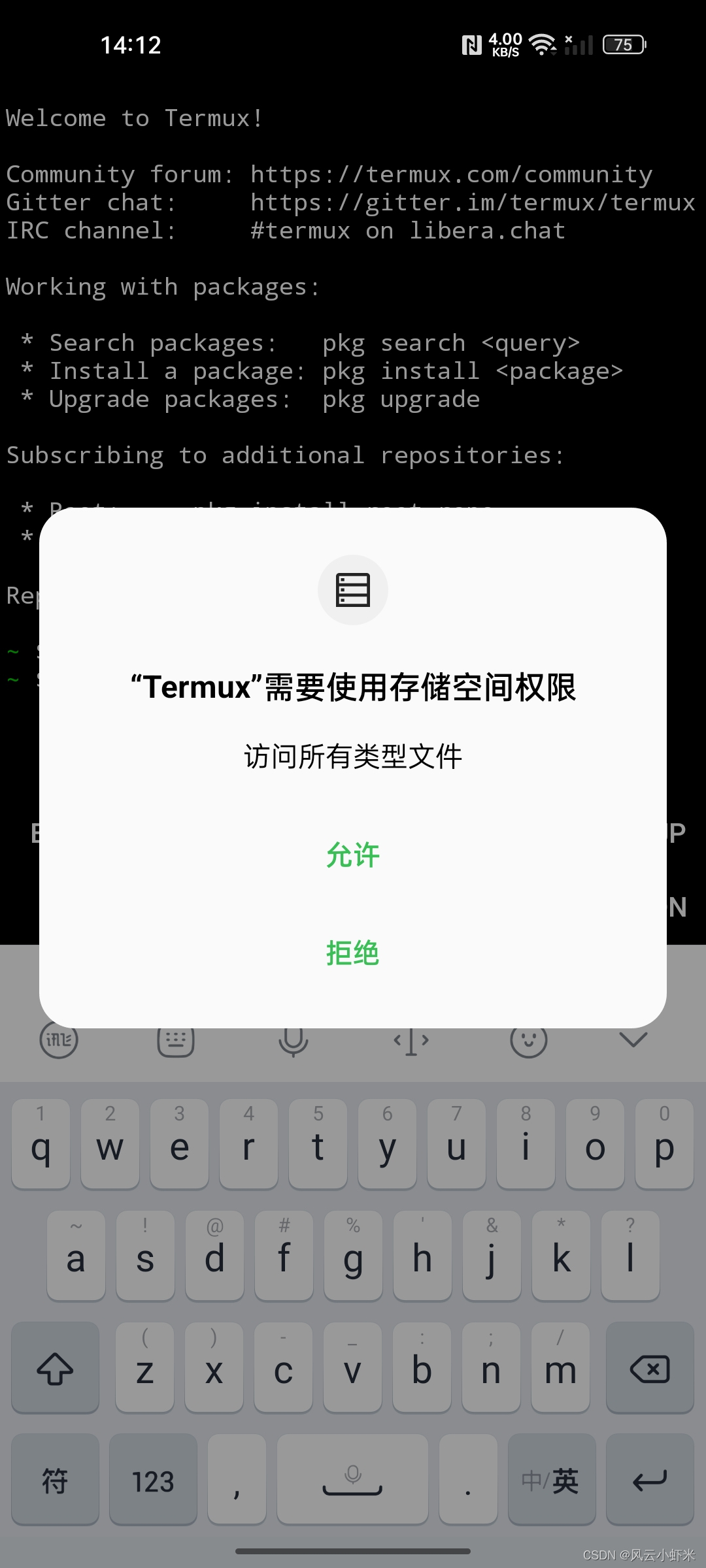
Task: Deny the storage permission via 拒绝
Action: pyautogui.click(x=352, y=953)
